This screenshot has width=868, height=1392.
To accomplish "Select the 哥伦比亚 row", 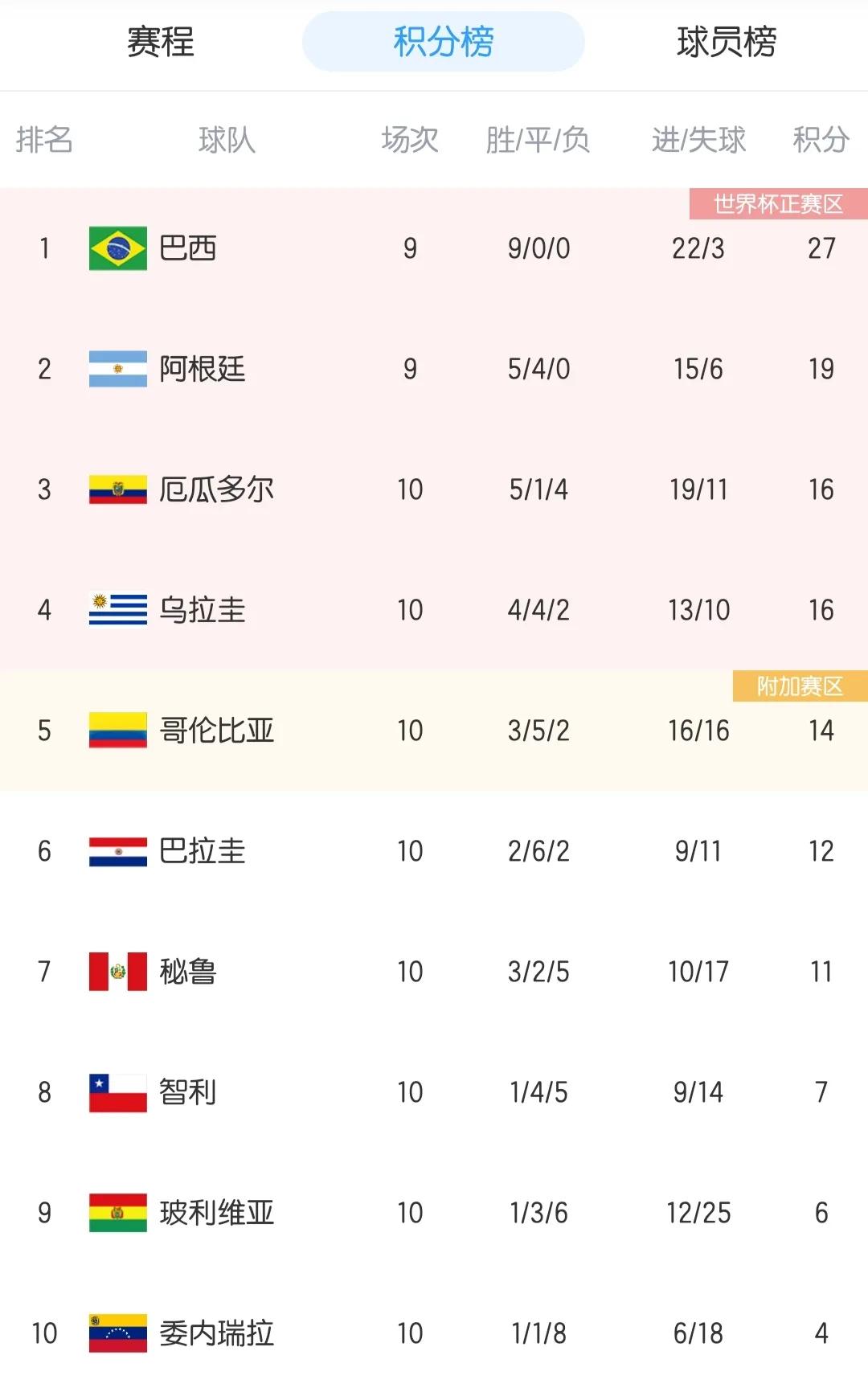I will 216,731.
